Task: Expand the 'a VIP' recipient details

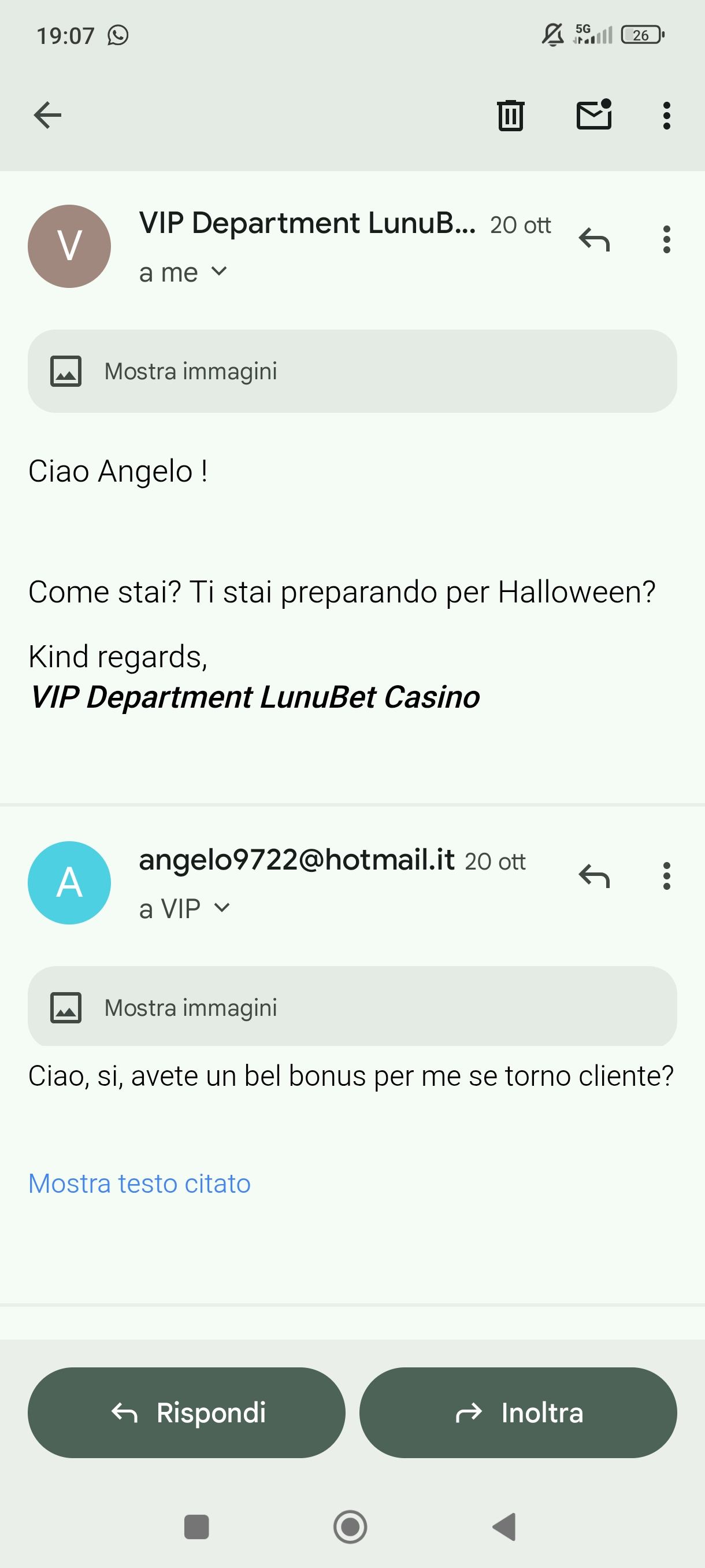Action: point(221,908)
